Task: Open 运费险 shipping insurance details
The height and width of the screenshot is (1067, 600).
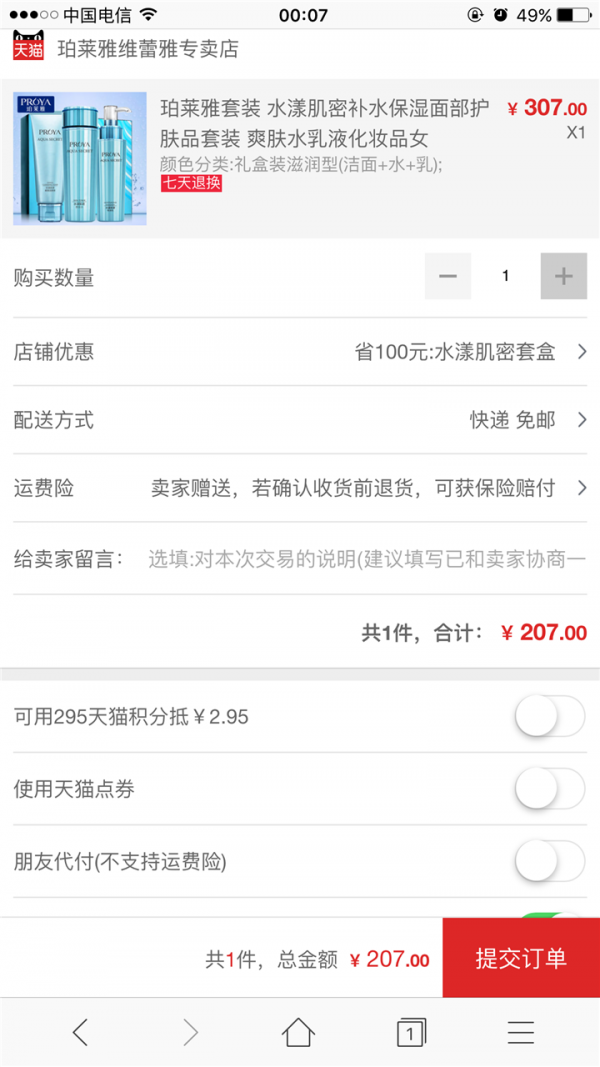Action: coord(300,488)
